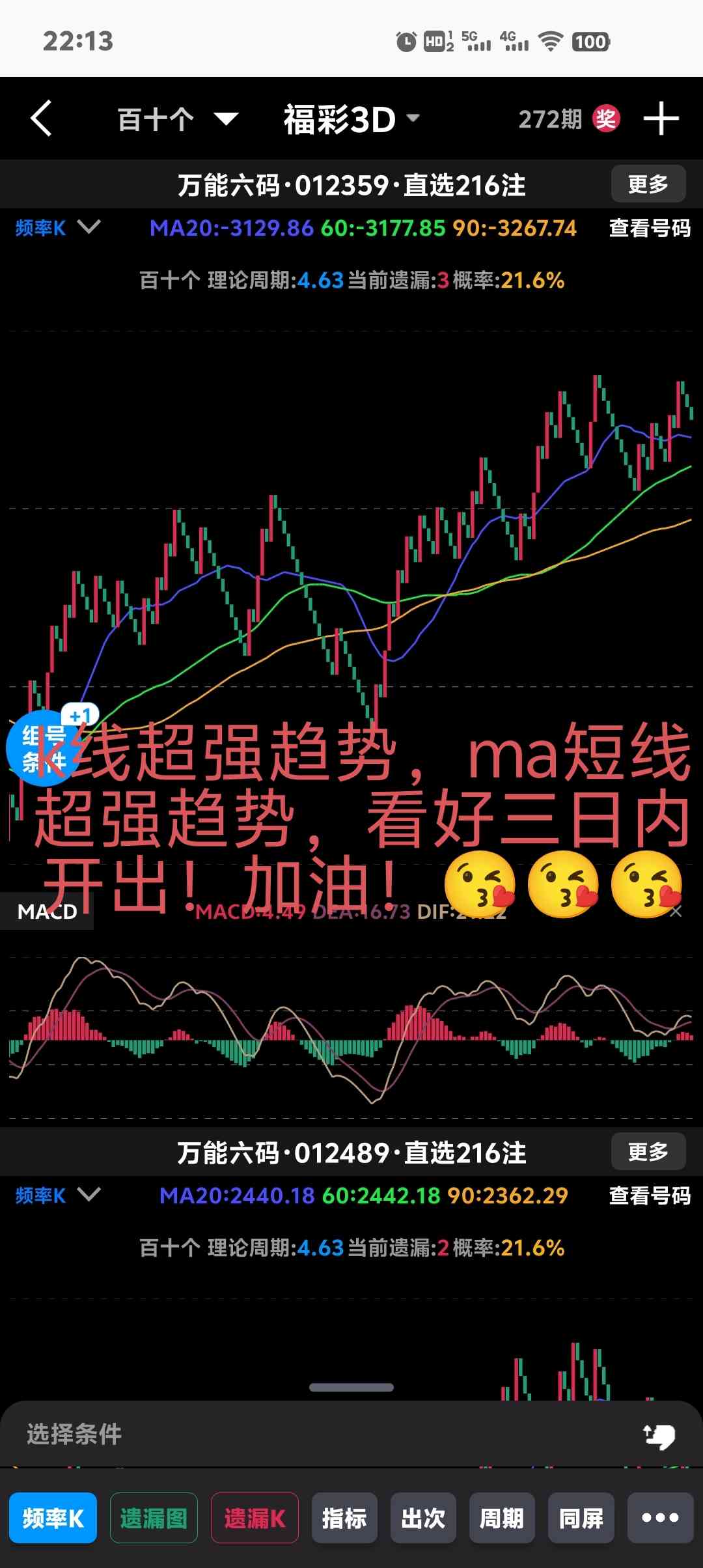Go back using the top-left arrow
Viewport: 703px width, 1568px height.
point(41,119)
